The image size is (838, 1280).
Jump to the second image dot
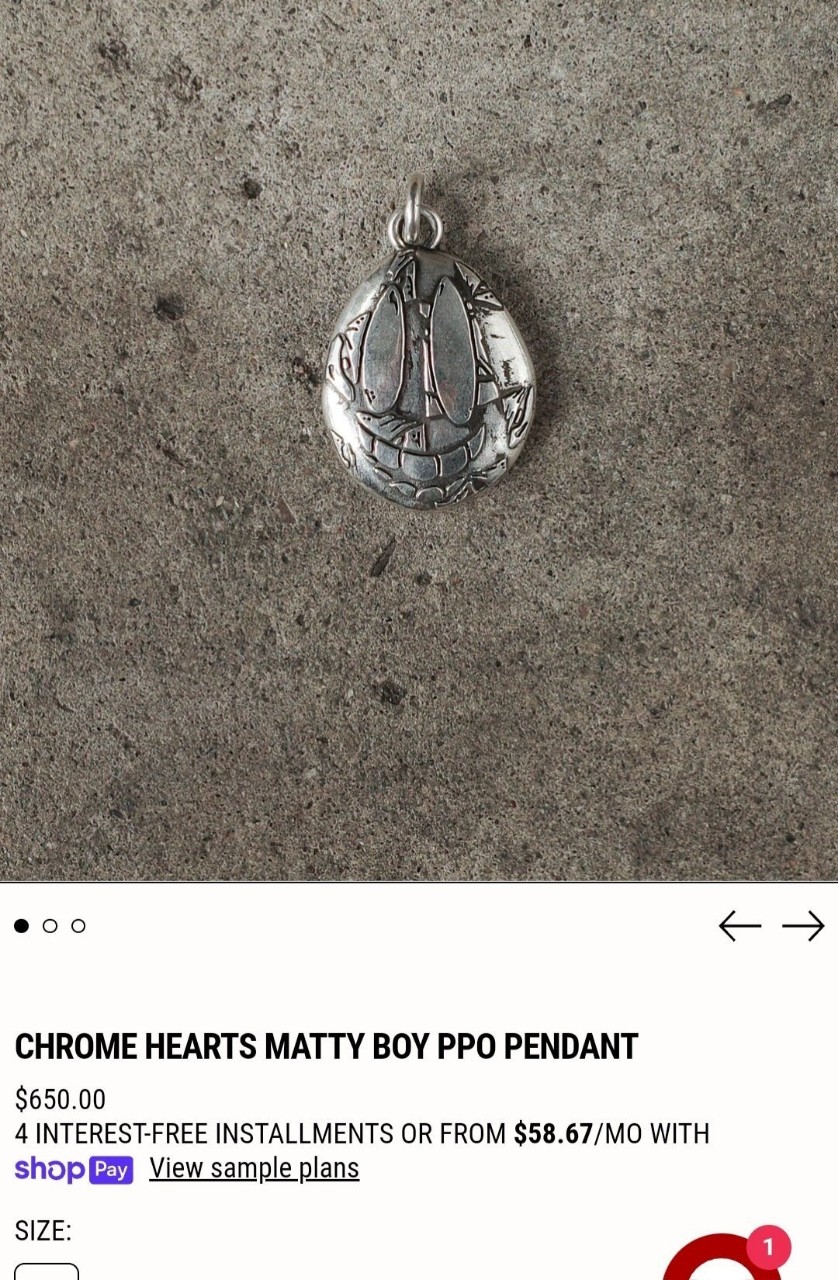[x=50, y=926]
